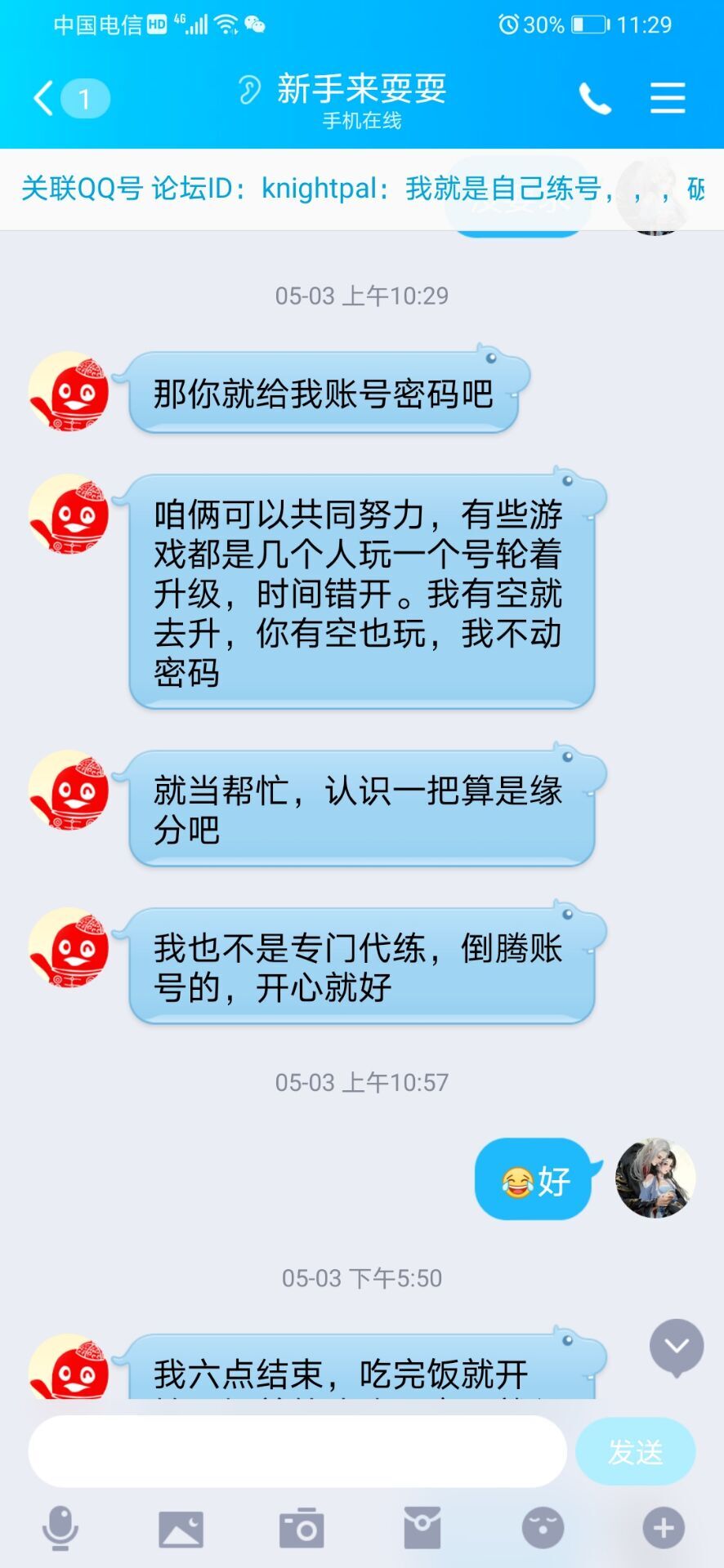This screenshot has height=1568, width=724.
Task: Open the emoji sticker panel
Action: coord(543,1527)
